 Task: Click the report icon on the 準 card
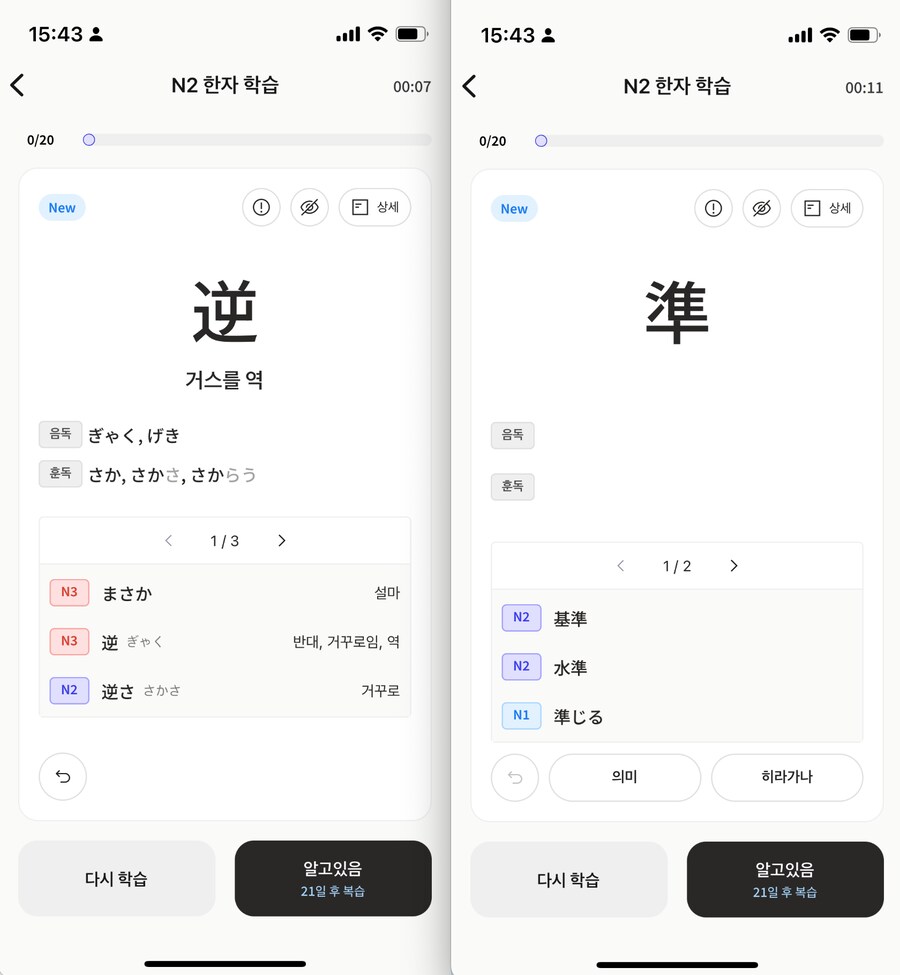[713, 208]
